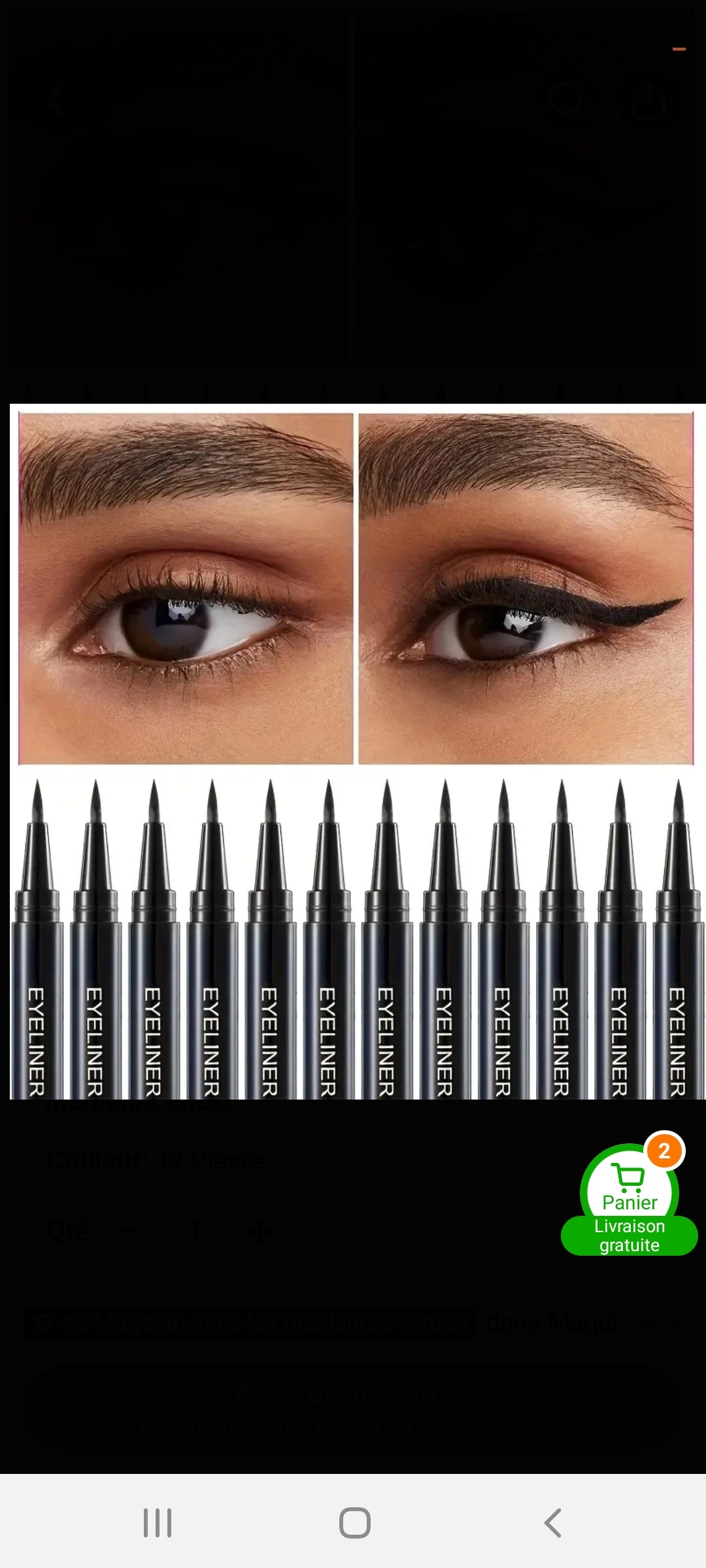This screenshot has height=1568, width=706.
Task: Open the recent apps view
Action: (x=158, y=1523)
